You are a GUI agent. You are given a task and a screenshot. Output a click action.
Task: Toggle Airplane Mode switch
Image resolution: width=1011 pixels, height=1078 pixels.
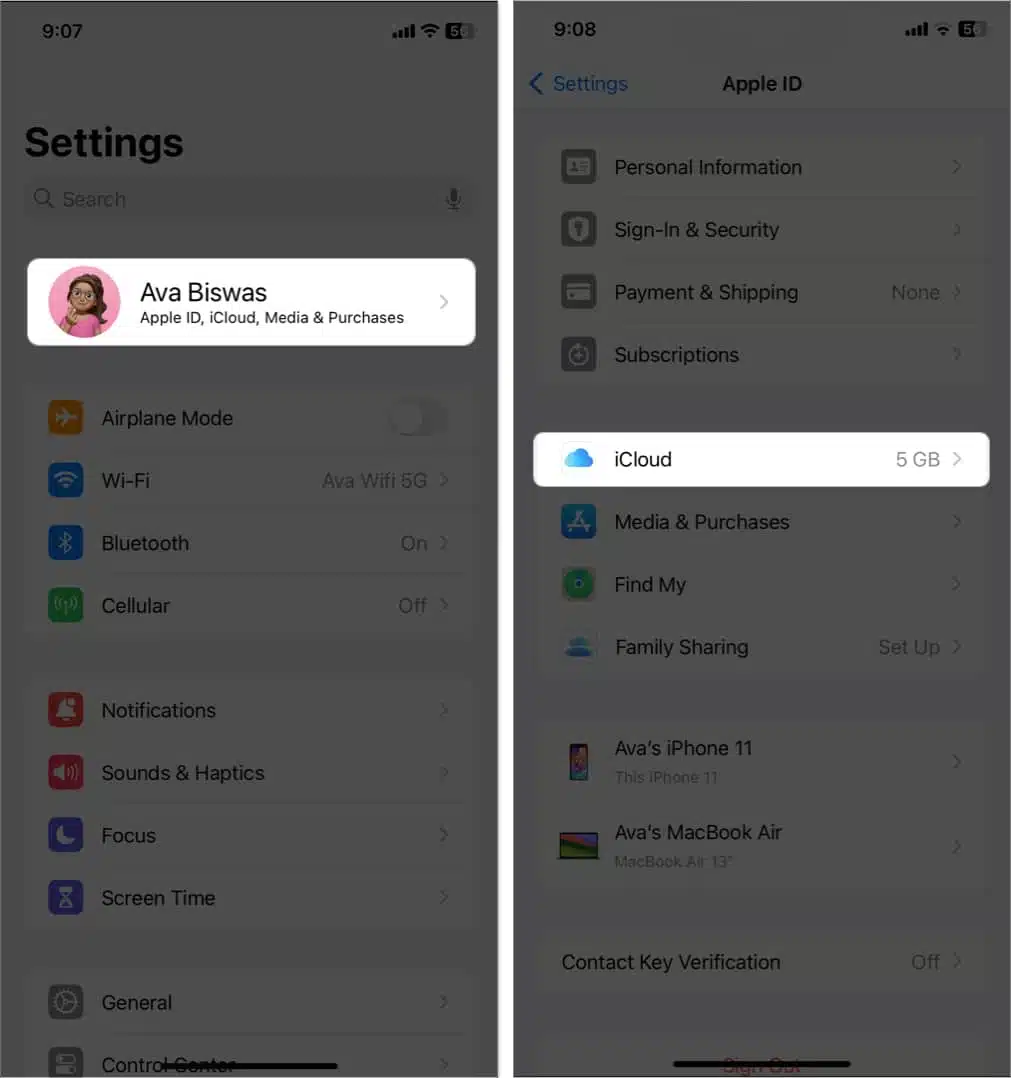click(x=417, y=418)
